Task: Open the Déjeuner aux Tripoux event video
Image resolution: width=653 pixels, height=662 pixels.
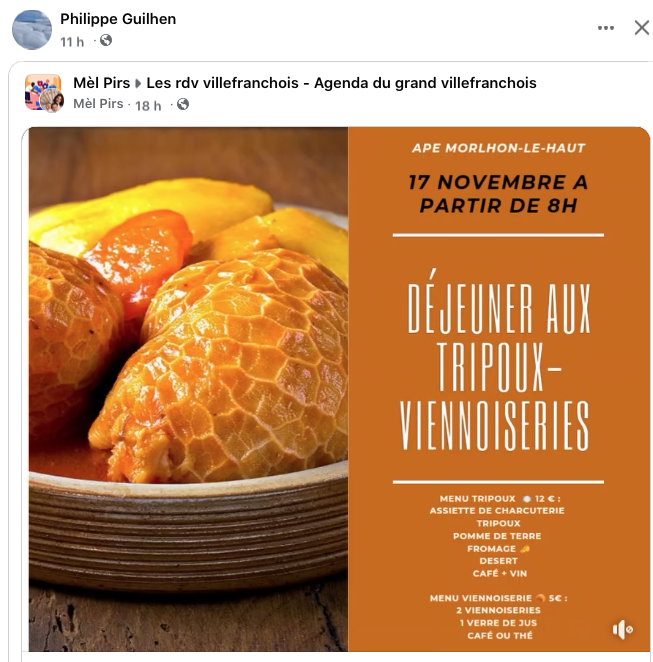Action: coord(338,390)
